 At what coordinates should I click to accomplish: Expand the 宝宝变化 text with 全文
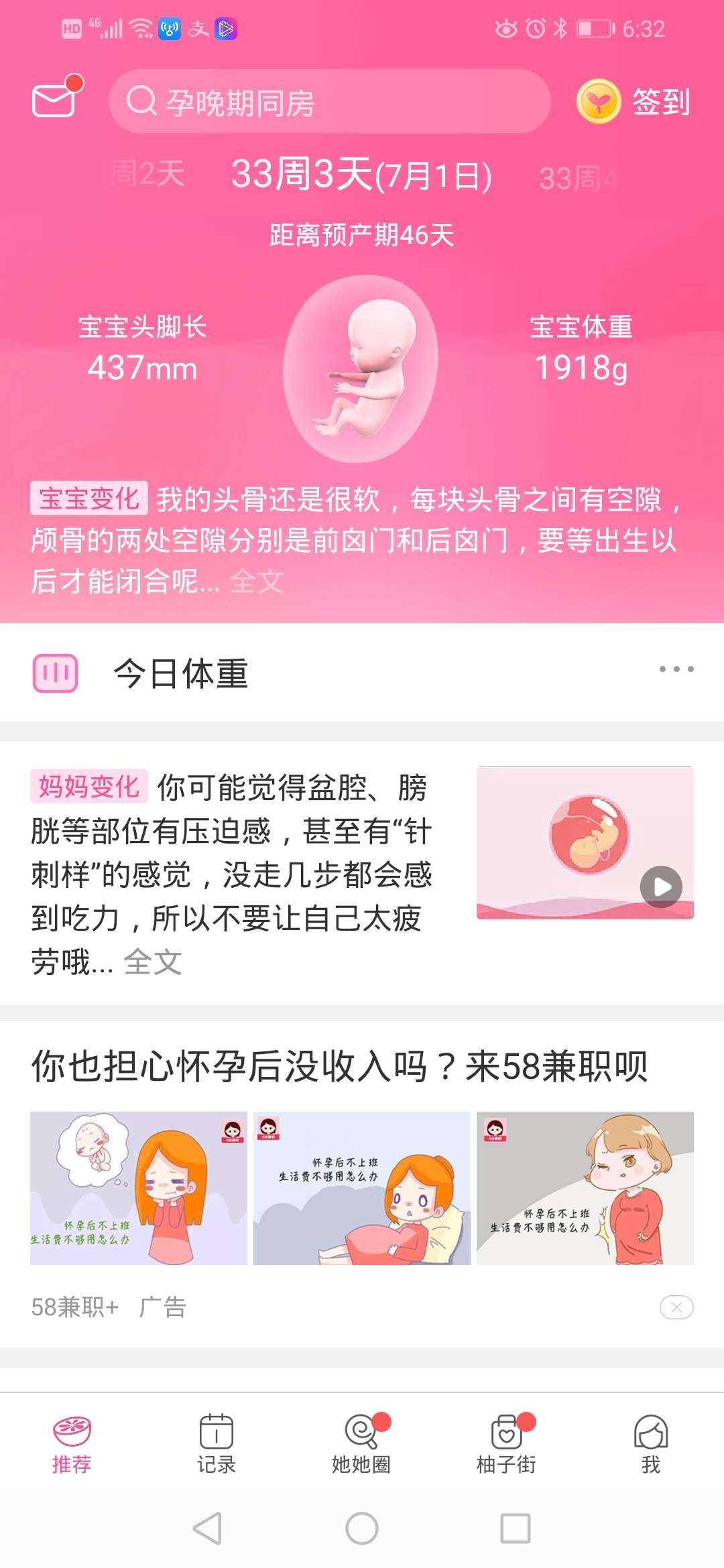(x=257, y=583)
